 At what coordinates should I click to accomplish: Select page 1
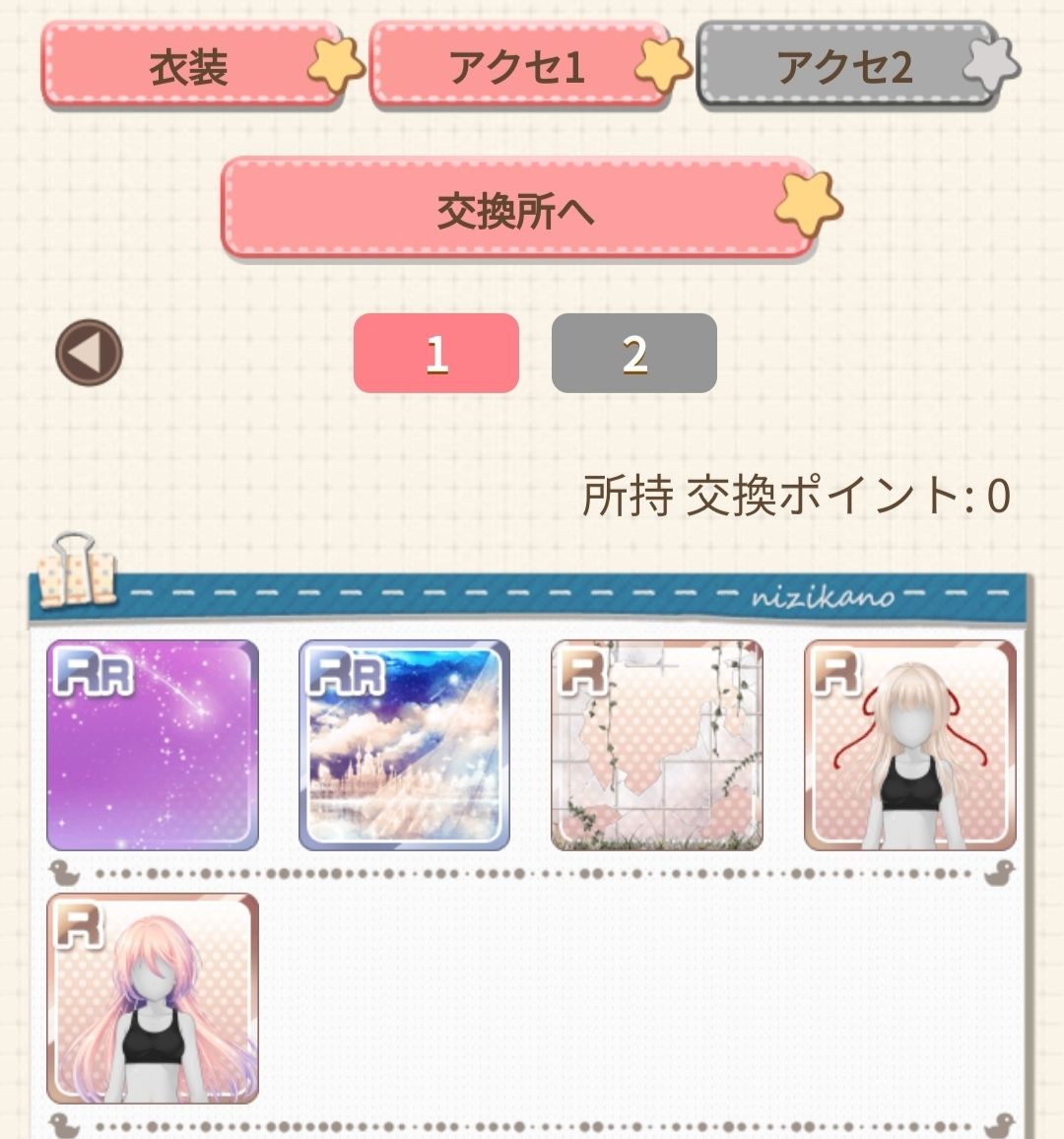click(436, 352)
